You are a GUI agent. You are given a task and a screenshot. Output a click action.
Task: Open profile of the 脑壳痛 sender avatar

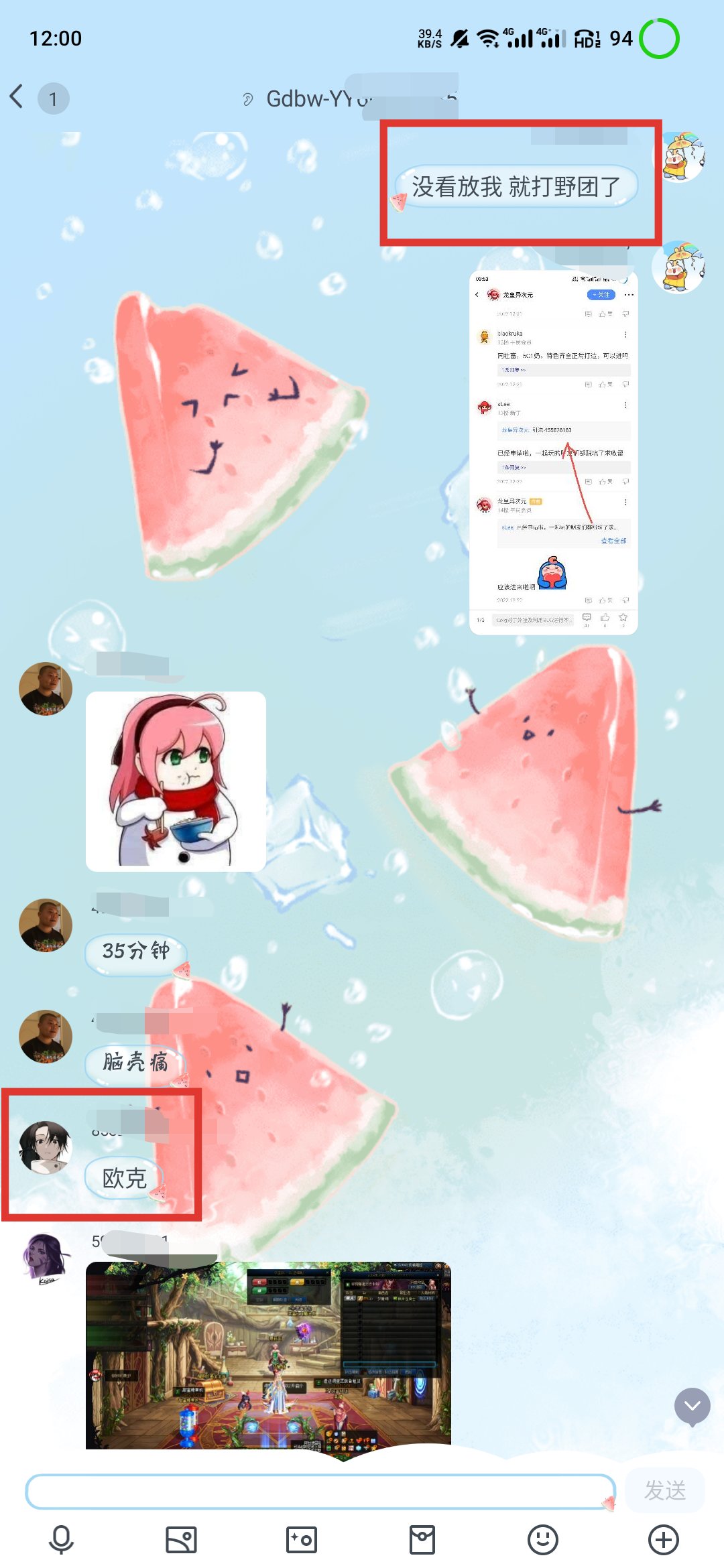46,1037
